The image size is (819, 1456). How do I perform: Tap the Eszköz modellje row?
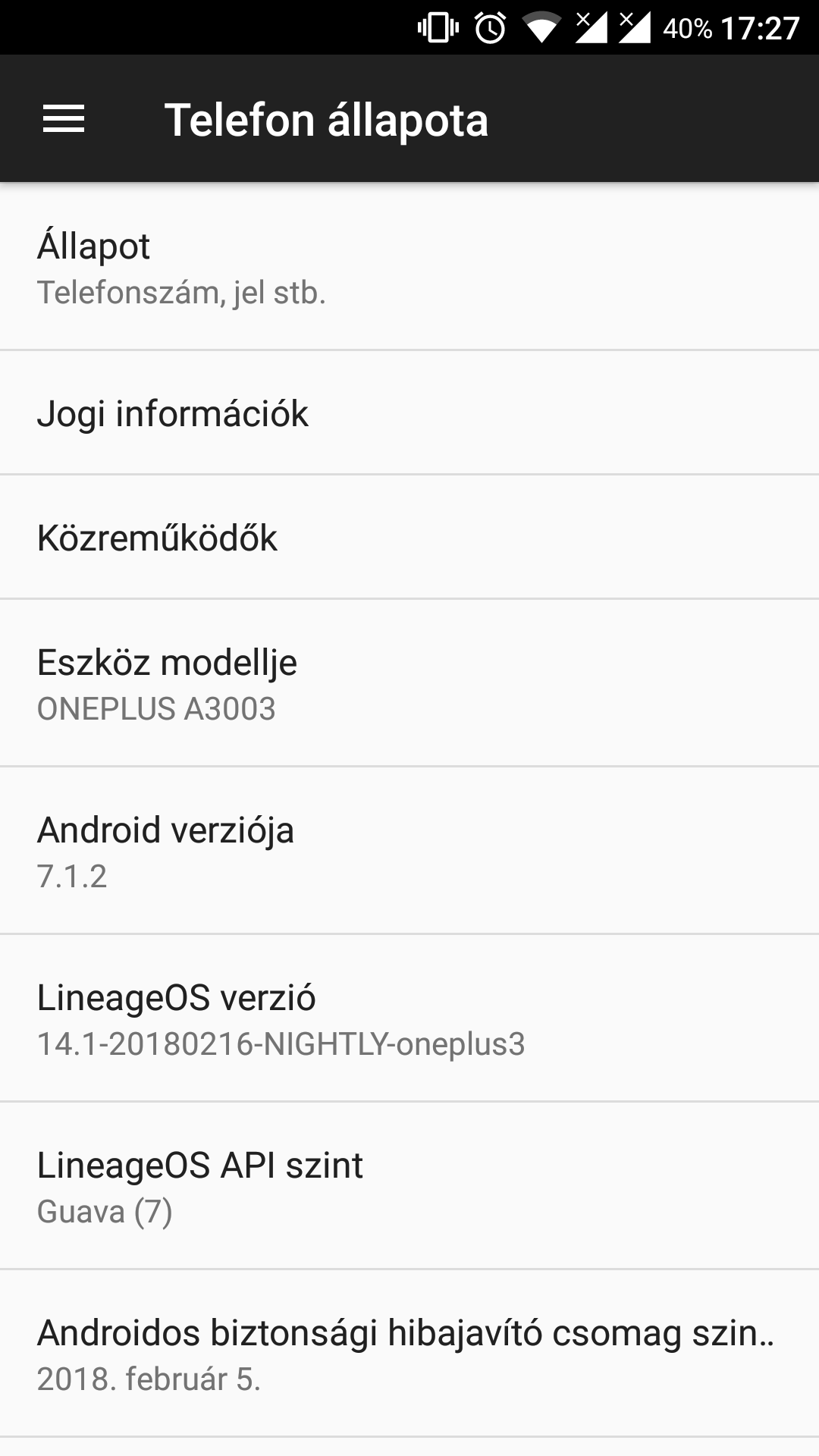coord(409,683)
